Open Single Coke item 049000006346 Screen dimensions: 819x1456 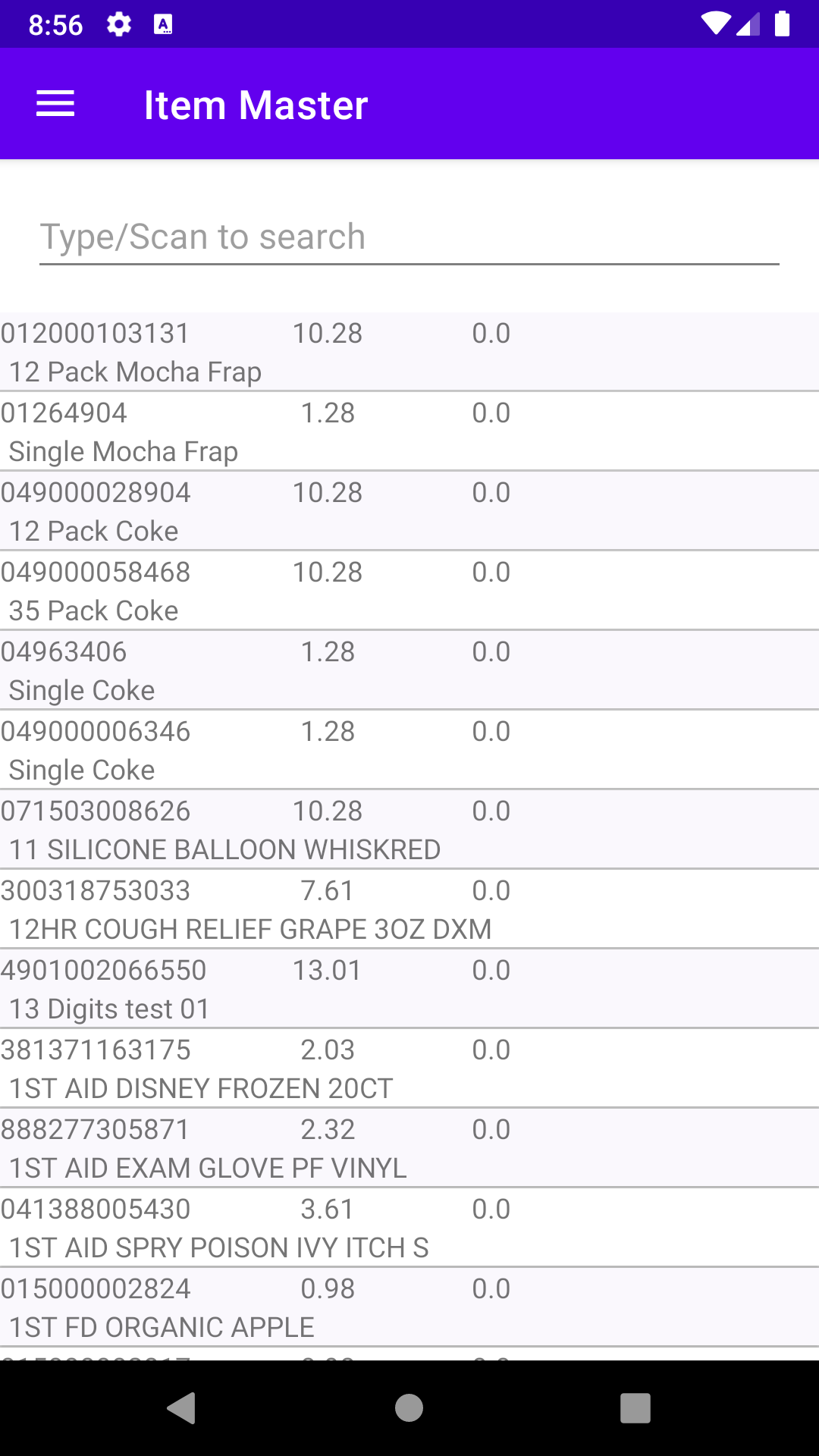click(x=409, y=751)
